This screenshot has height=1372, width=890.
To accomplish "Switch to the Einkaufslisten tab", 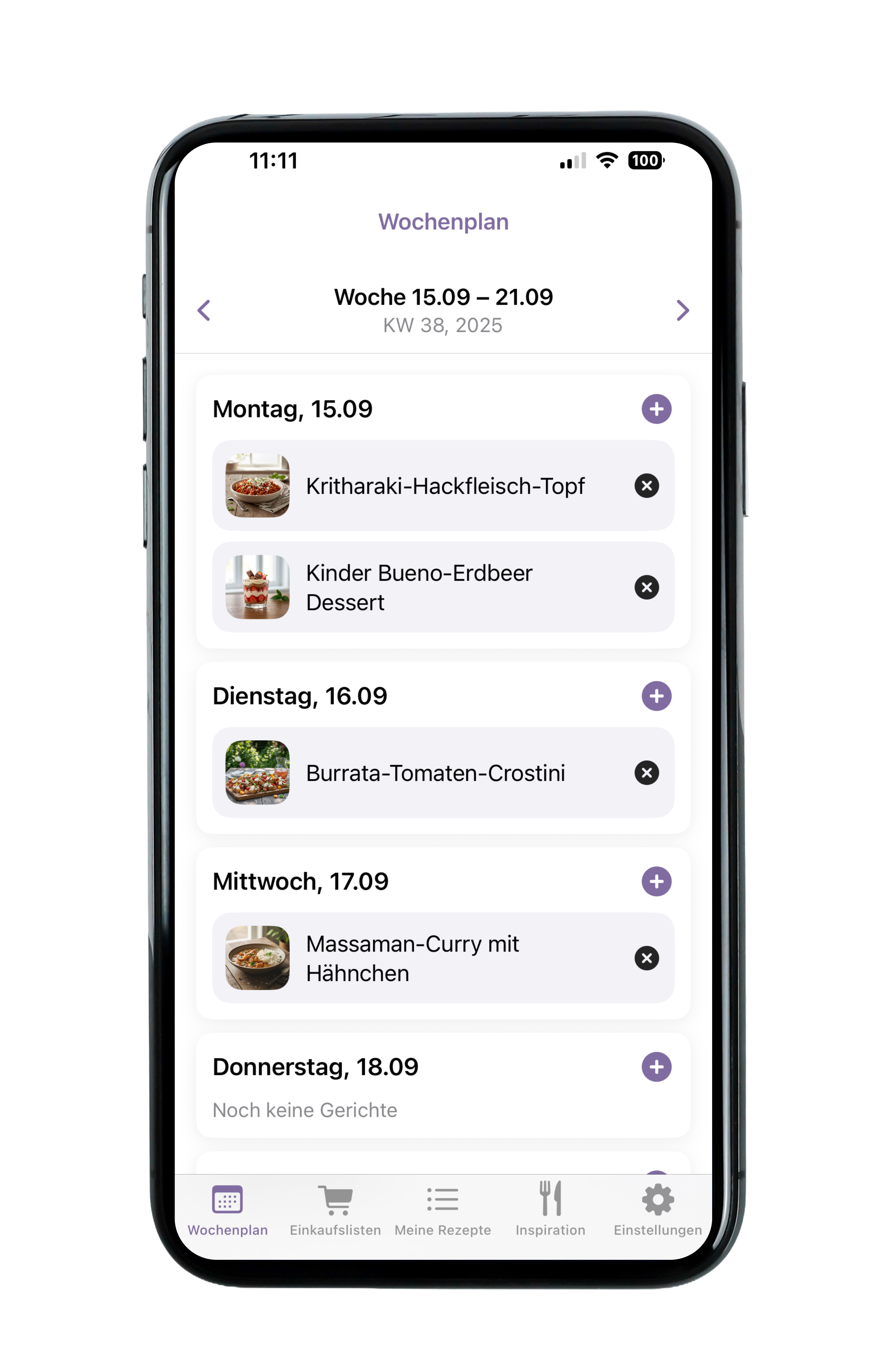I will click(x=335, y=1209).
